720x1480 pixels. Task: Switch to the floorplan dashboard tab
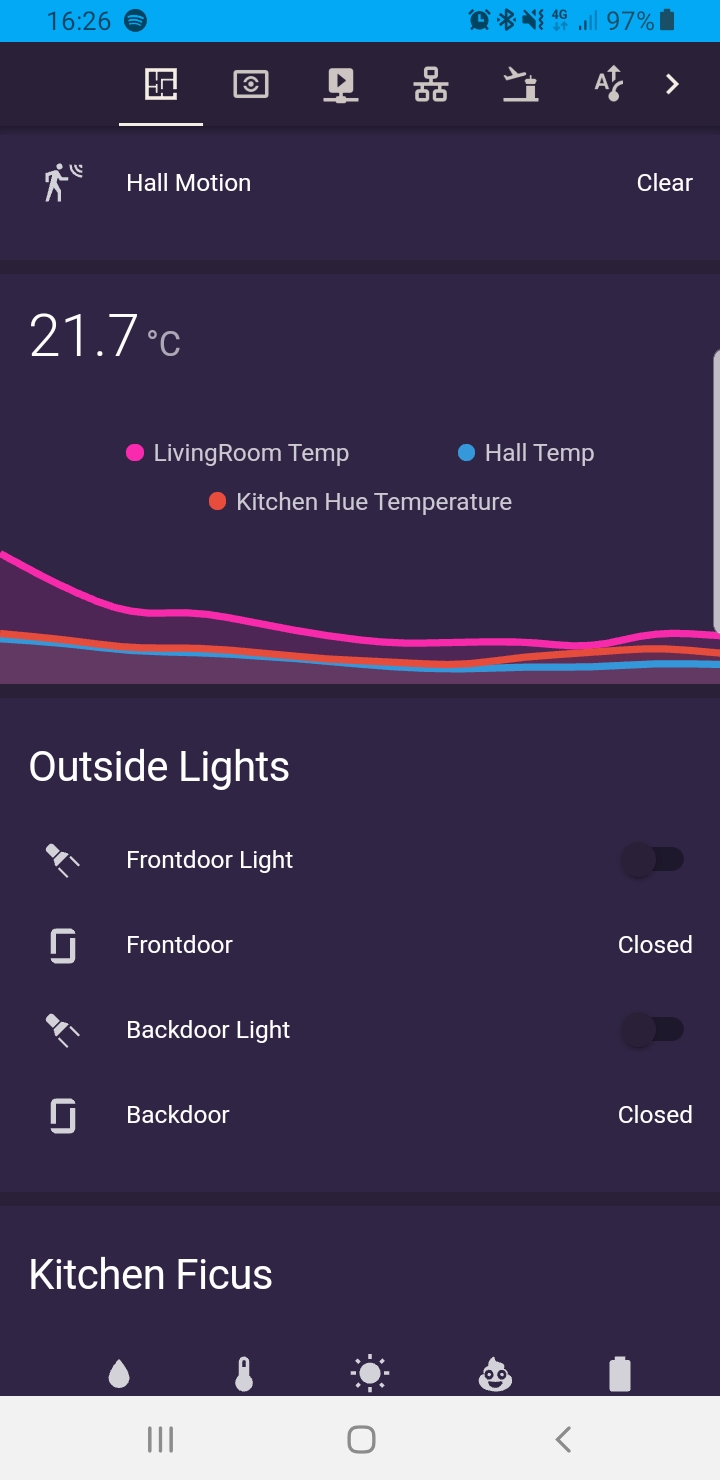tap(160, 84)
